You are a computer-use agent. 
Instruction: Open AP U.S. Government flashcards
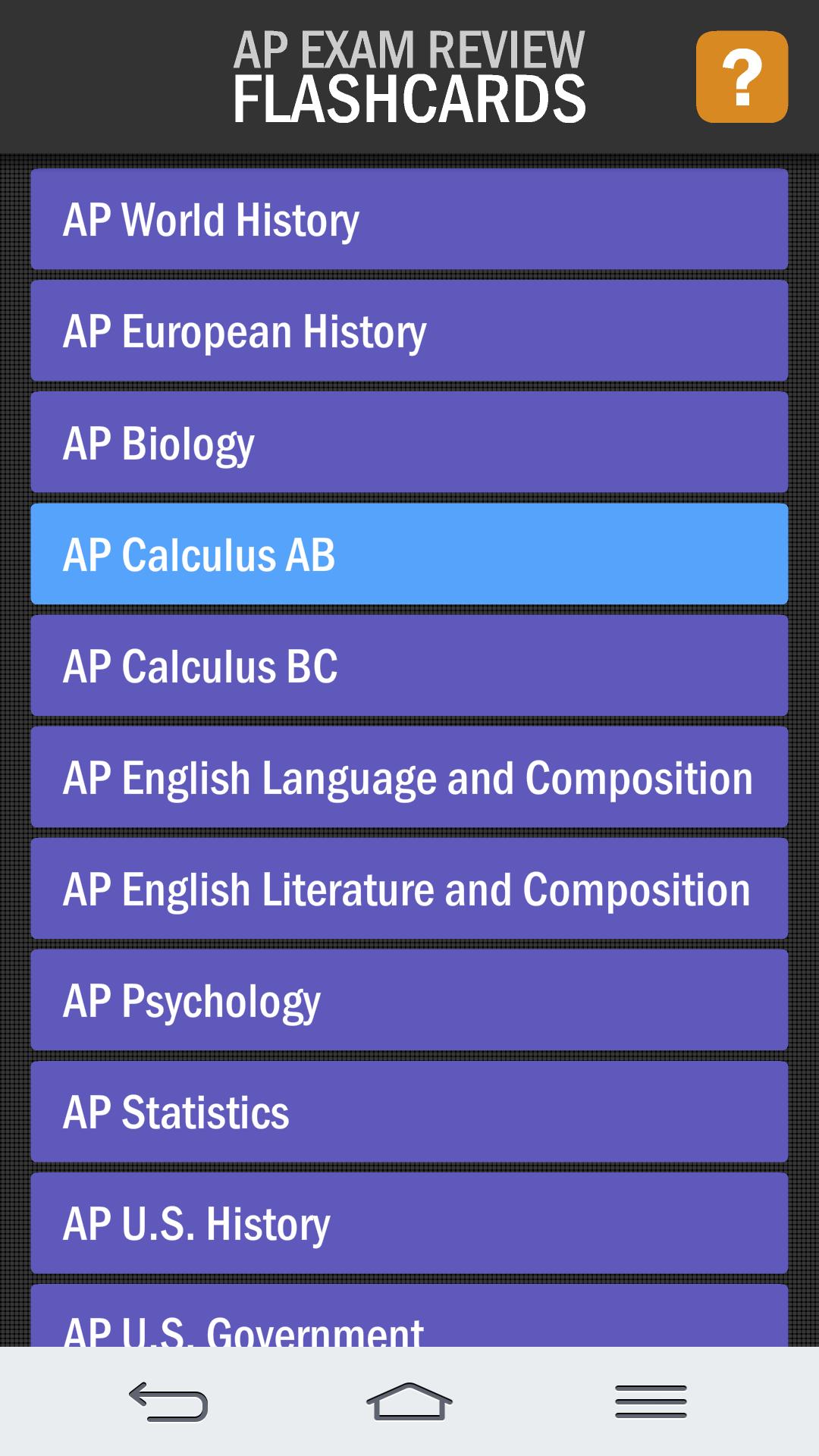pos(409,1319)
